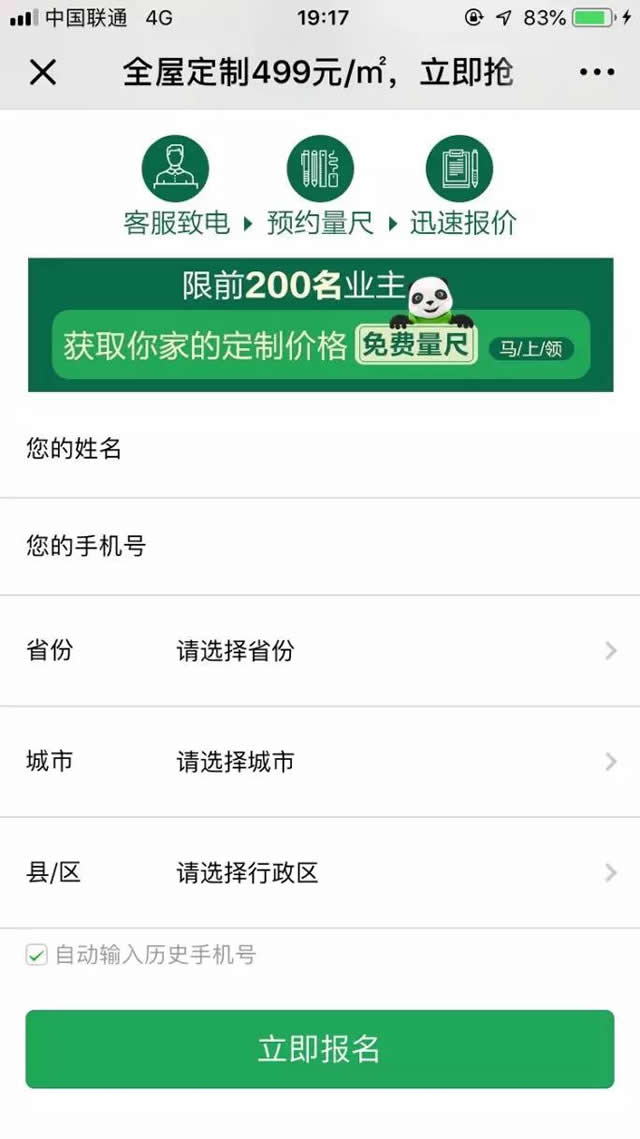640x1139 pixels.
Task: Select a district under 县/区
Action: (320, 873)
